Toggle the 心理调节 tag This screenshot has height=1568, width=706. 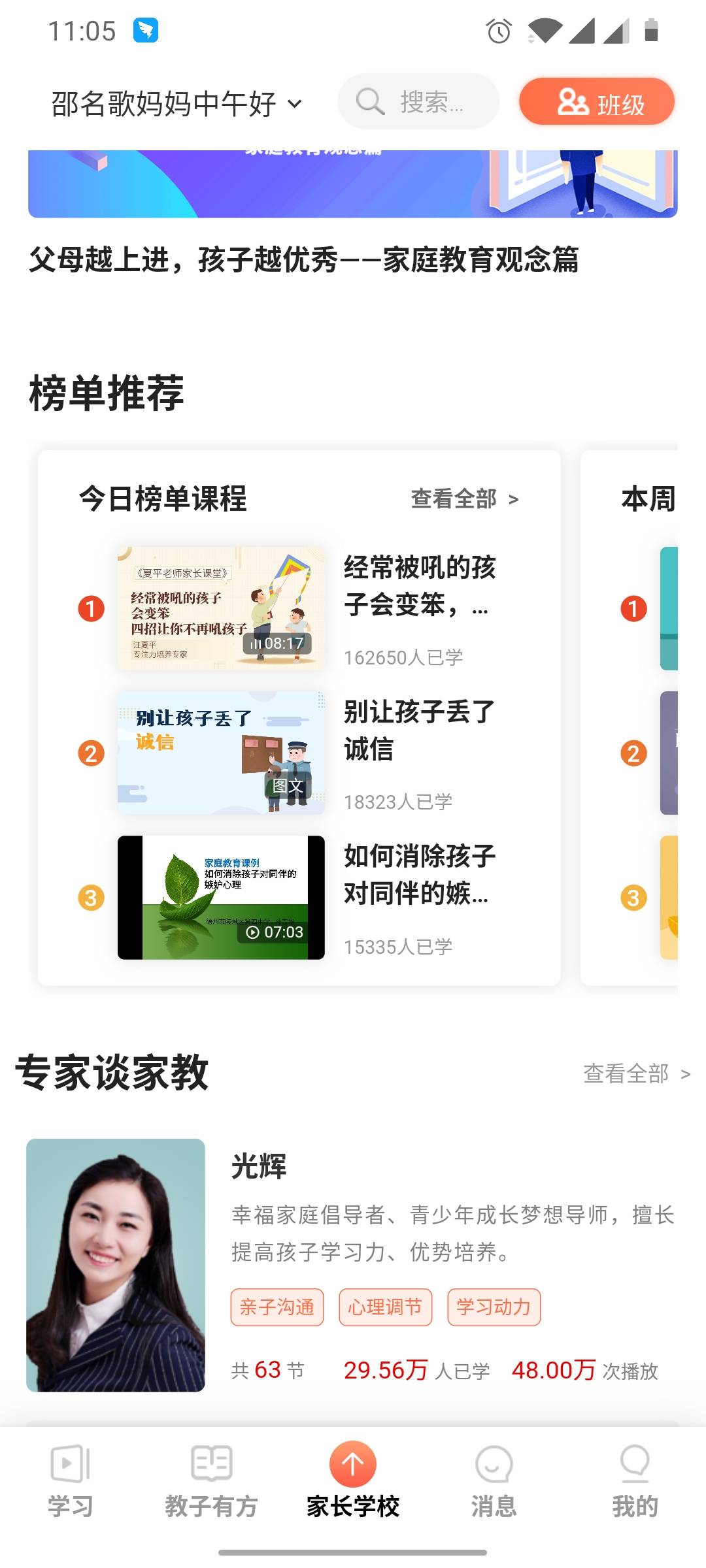pos(385,1307)
